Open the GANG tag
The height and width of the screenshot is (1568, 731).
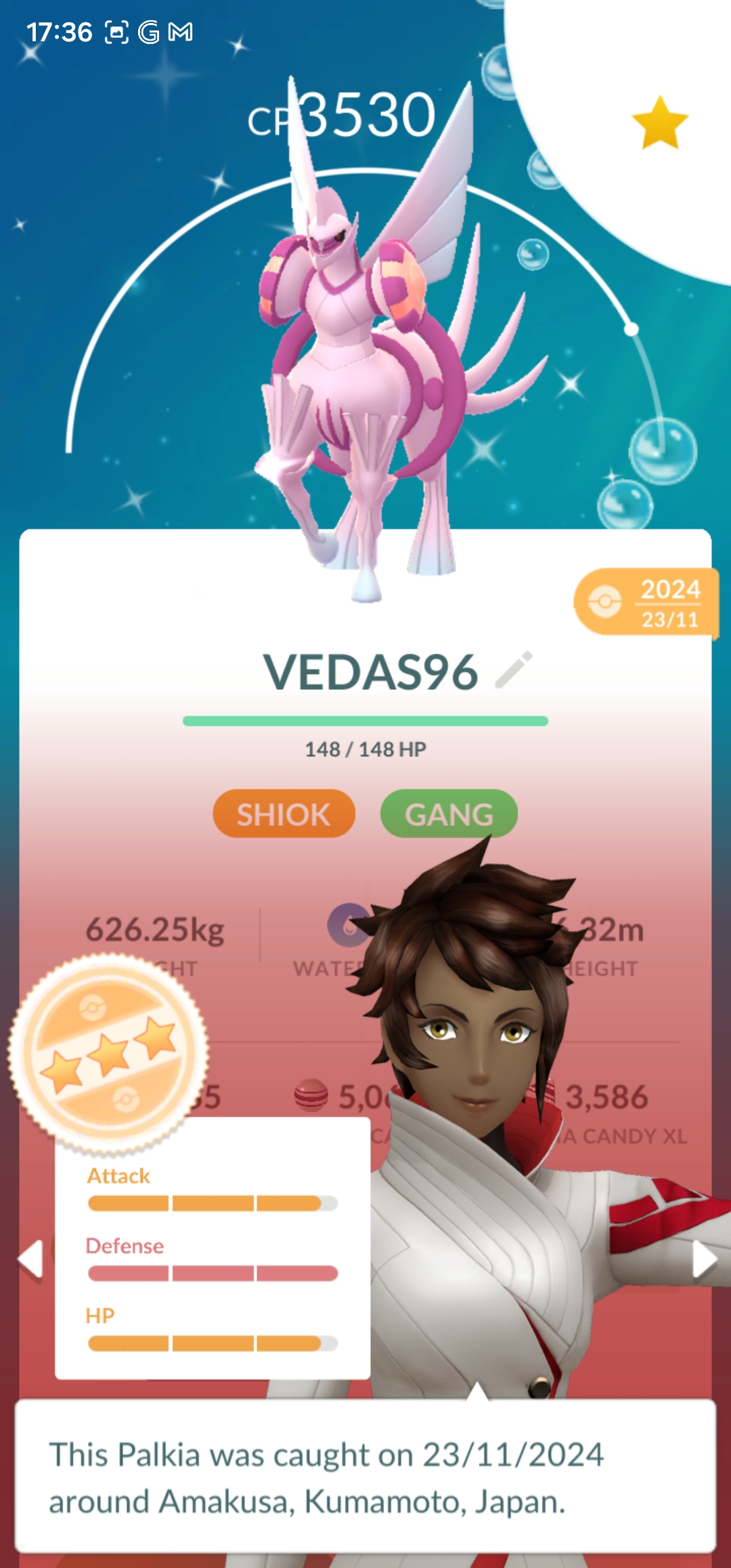[x=449, y=814]
